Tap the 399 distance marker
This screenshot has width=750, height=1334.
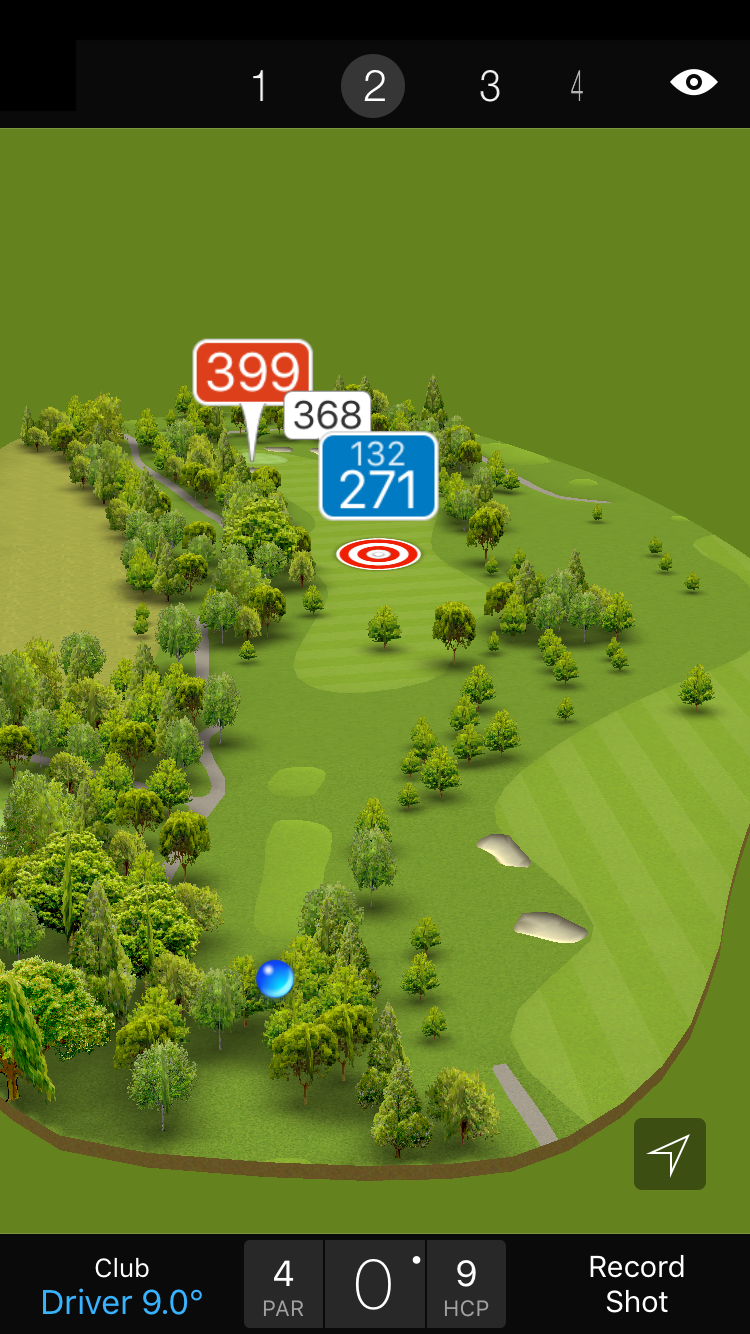tap(253, 373)
